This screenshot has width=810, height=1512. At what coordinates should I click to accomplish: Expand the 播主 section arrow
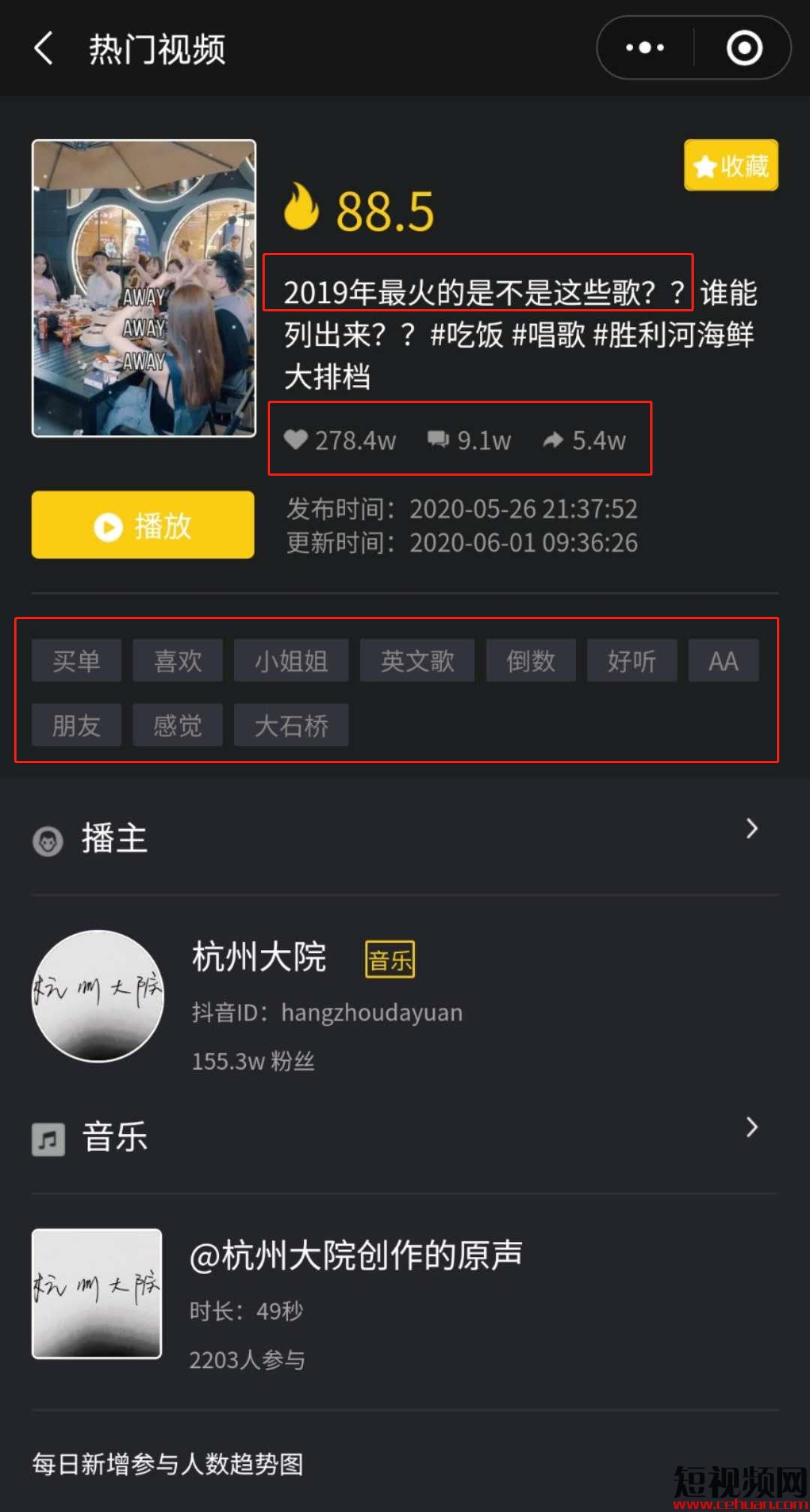point(751,829)
